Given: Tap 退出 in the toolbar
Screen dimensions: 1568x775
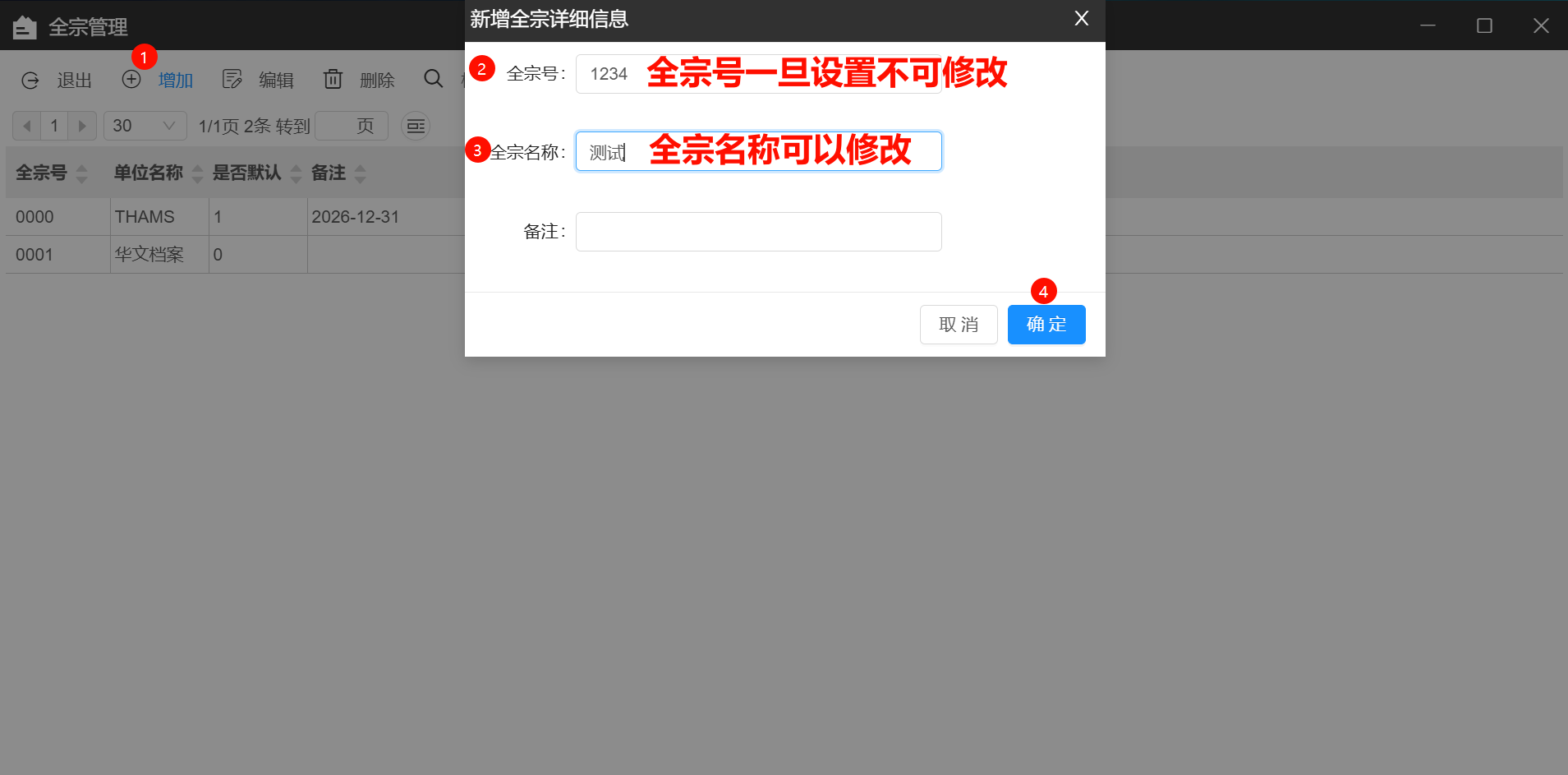Looking at the screenshot, I should (57, 80).
